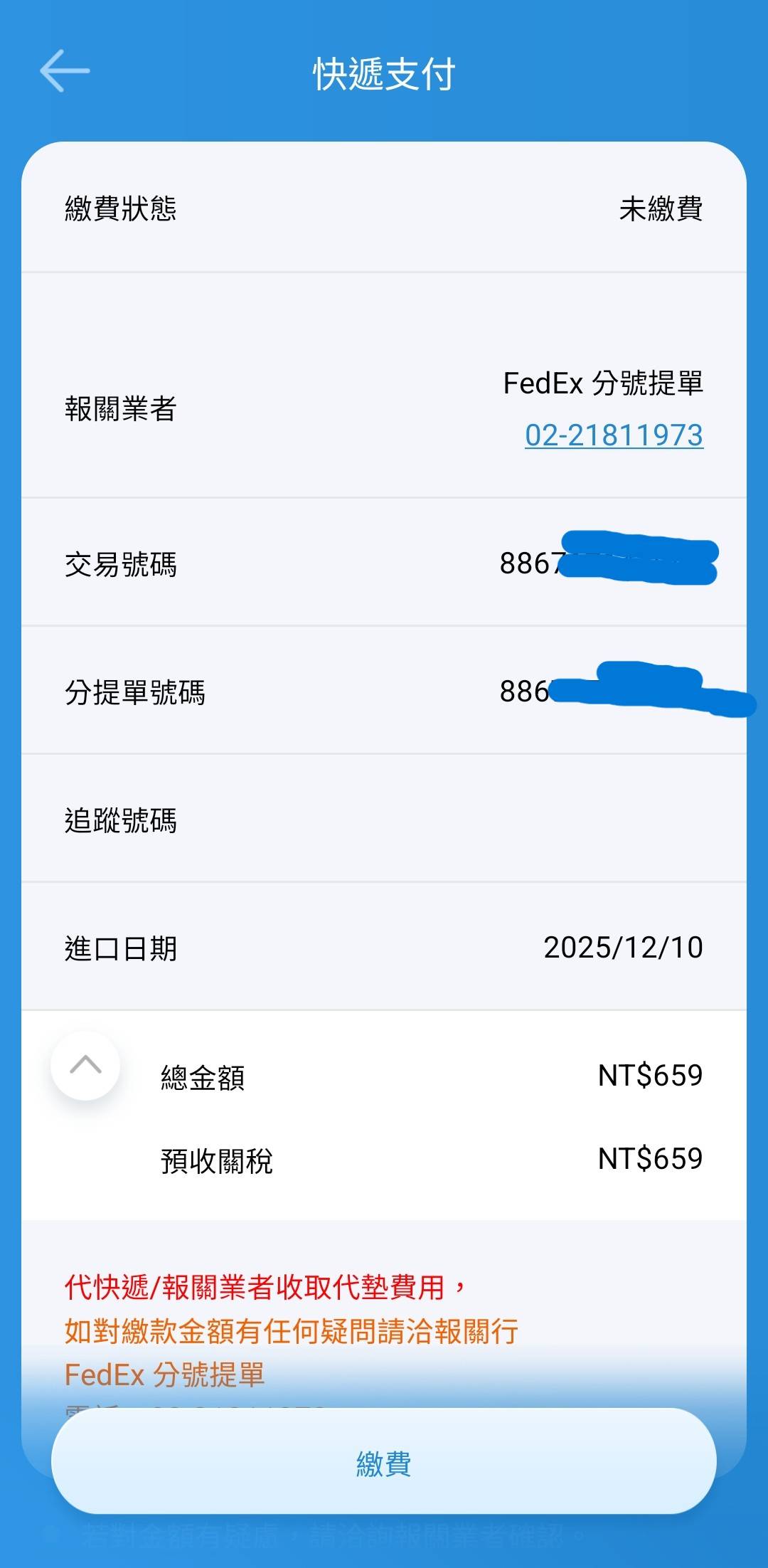Go back using the top-left arrow

[x=64, y=70]
